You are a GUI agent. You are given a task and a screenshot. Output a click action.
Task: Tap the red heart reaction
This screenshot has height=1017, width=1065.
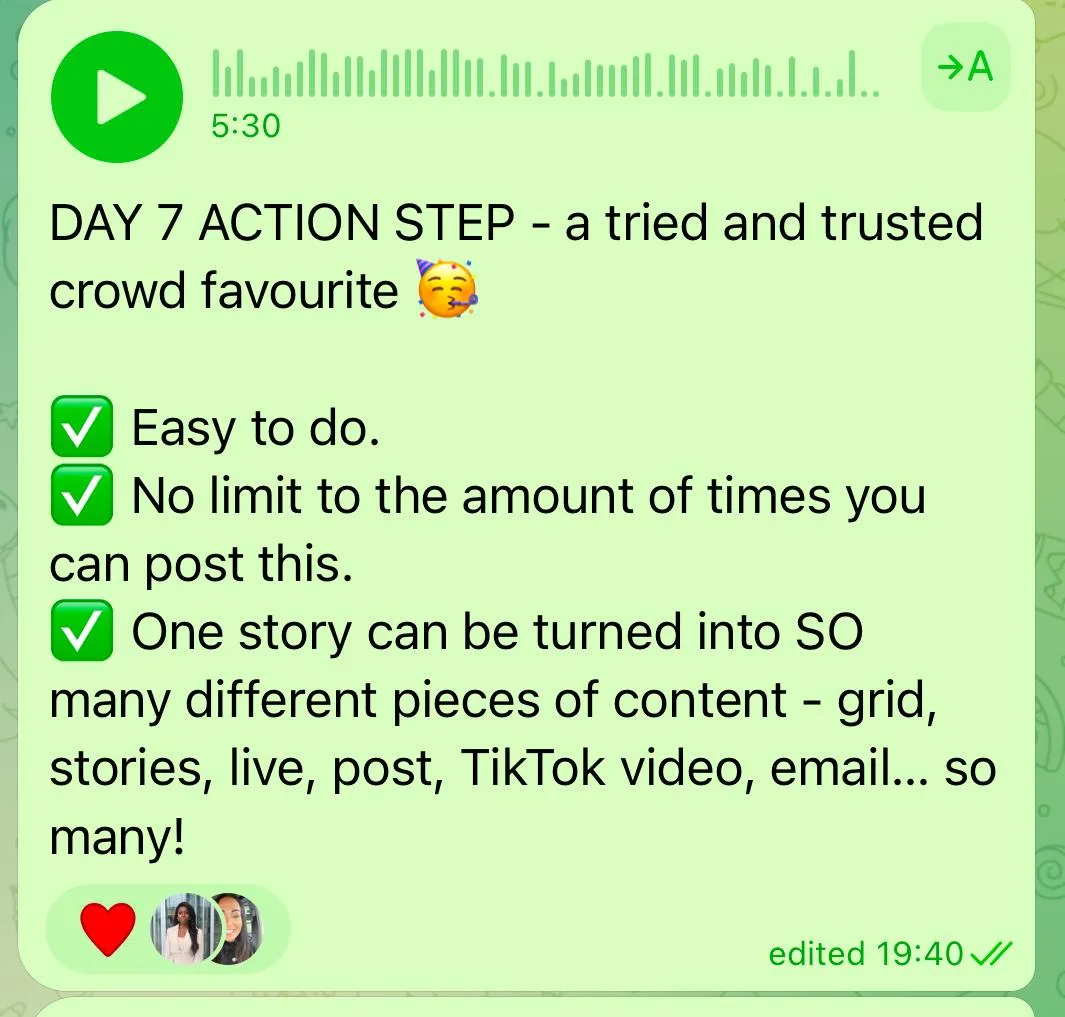tap(107, 929)
